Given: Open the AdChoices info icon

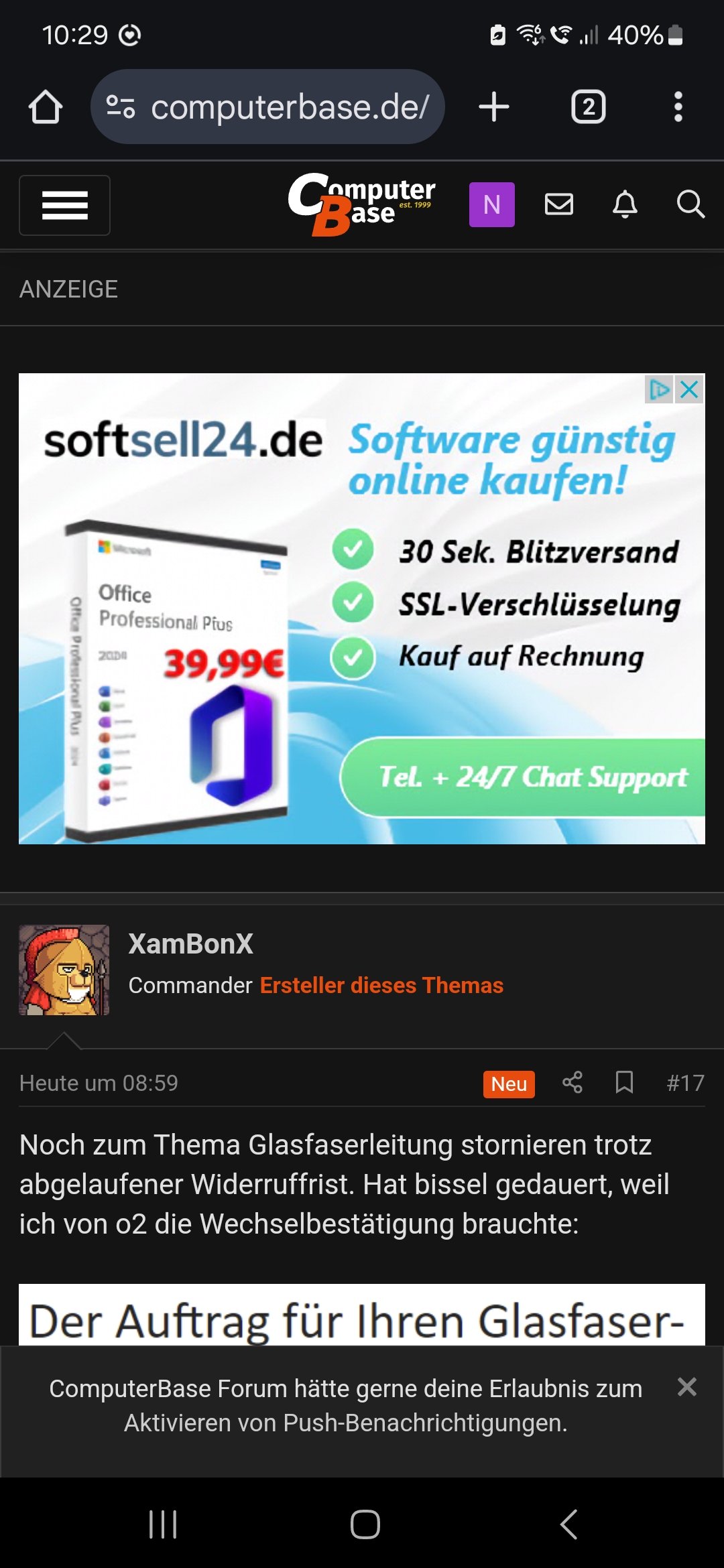Looking at the screenshot, I should pyautogui.click(x=659, y=389).
